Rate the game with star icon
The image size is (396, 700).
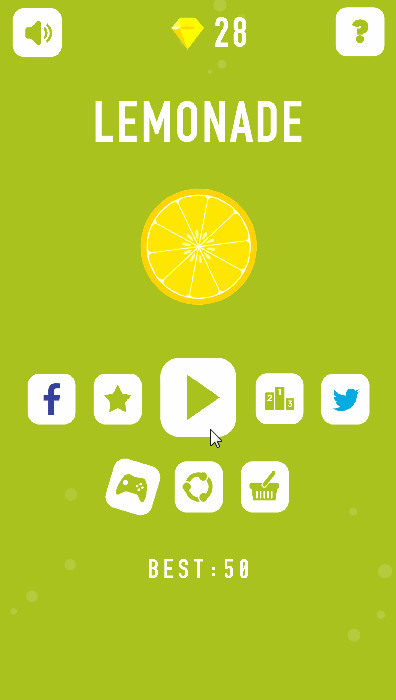point(118,399)
